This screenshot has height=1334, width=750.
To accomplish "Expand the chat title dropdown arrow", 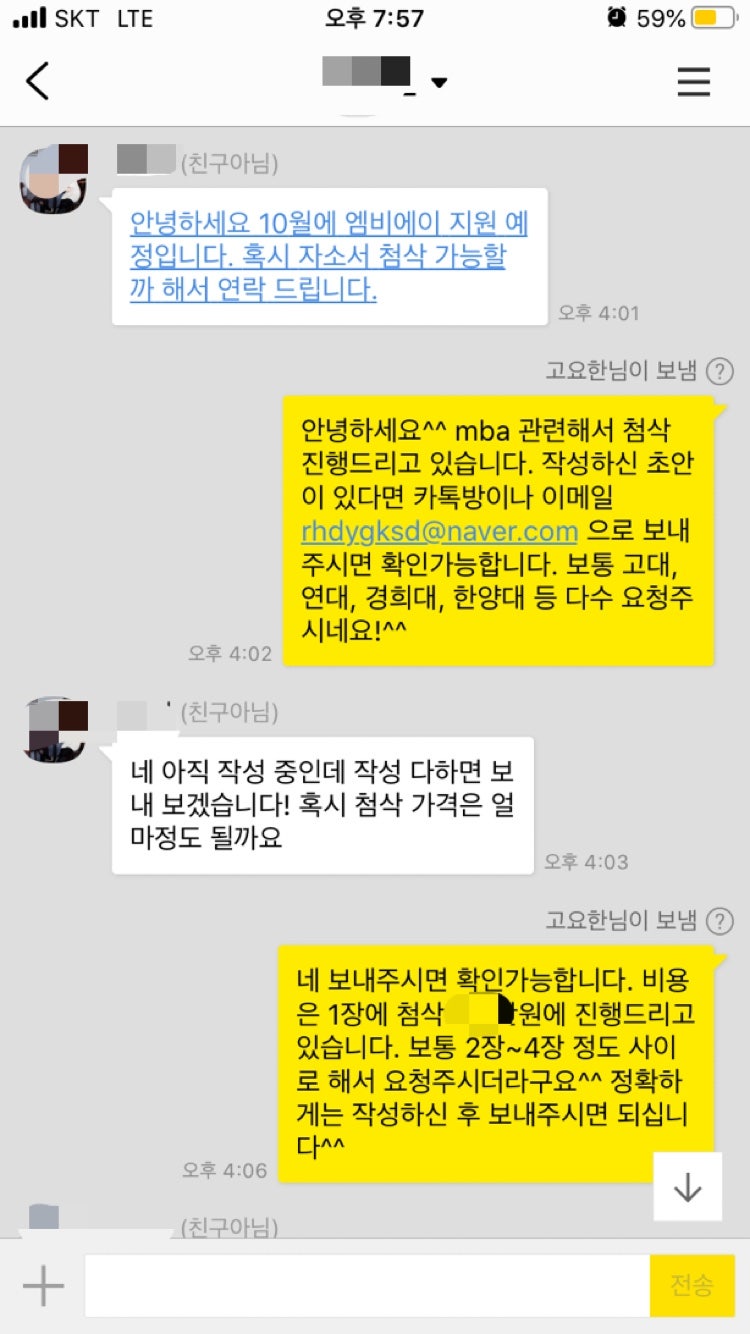I will (438, 82).
